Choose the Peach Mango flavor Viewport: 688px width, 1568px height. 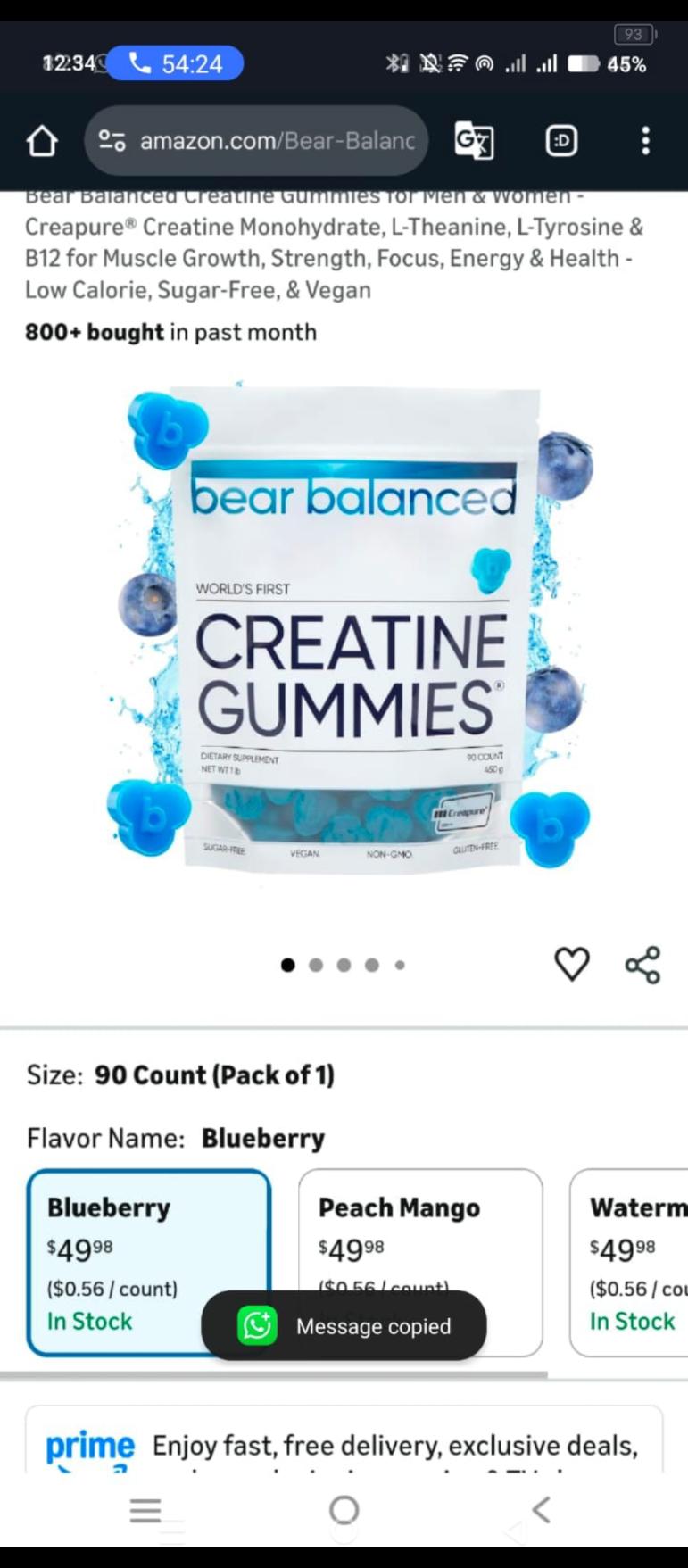pos(419,1232)
